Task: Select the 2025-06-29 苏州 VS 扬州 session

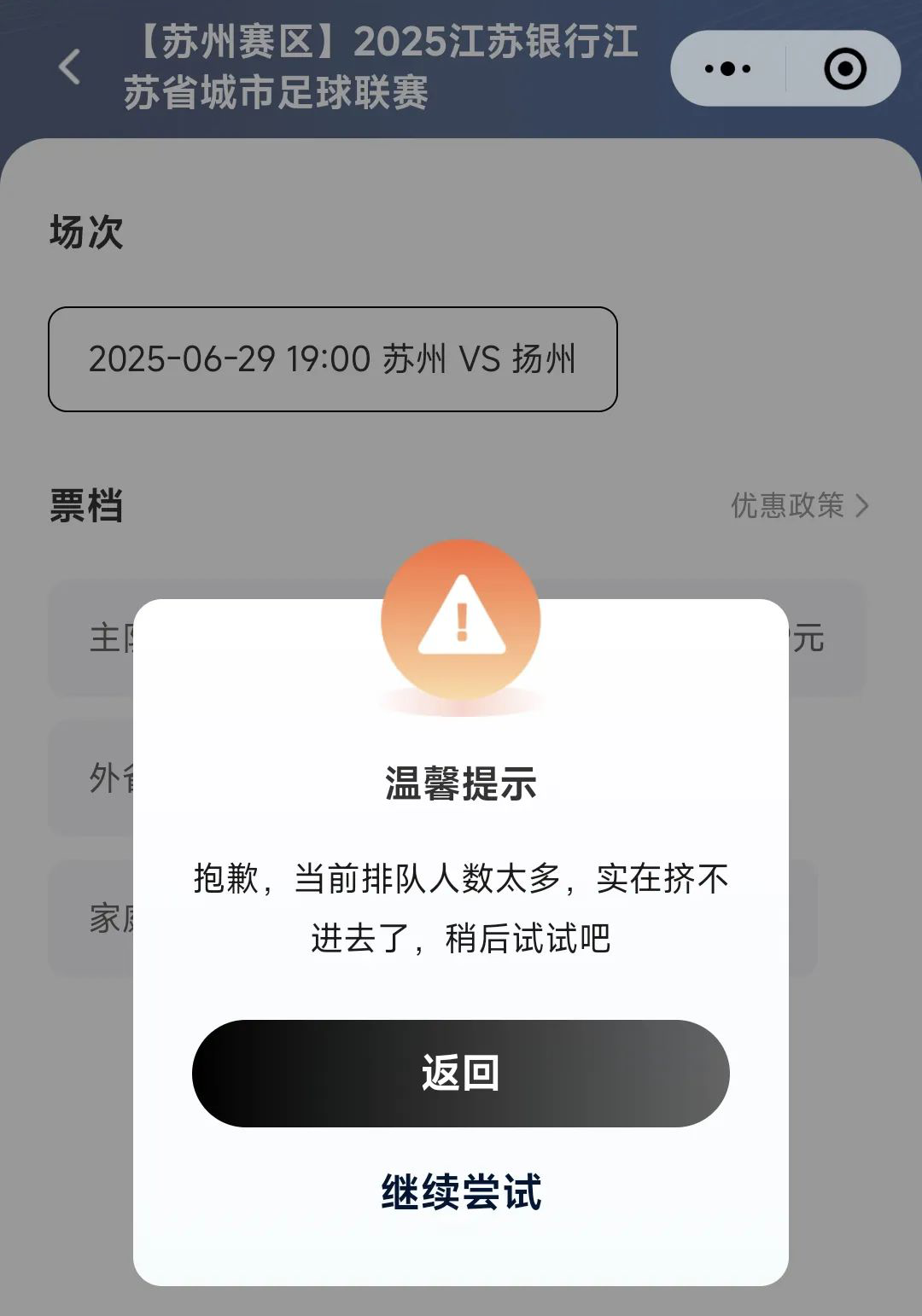Action: pos(332,359)
